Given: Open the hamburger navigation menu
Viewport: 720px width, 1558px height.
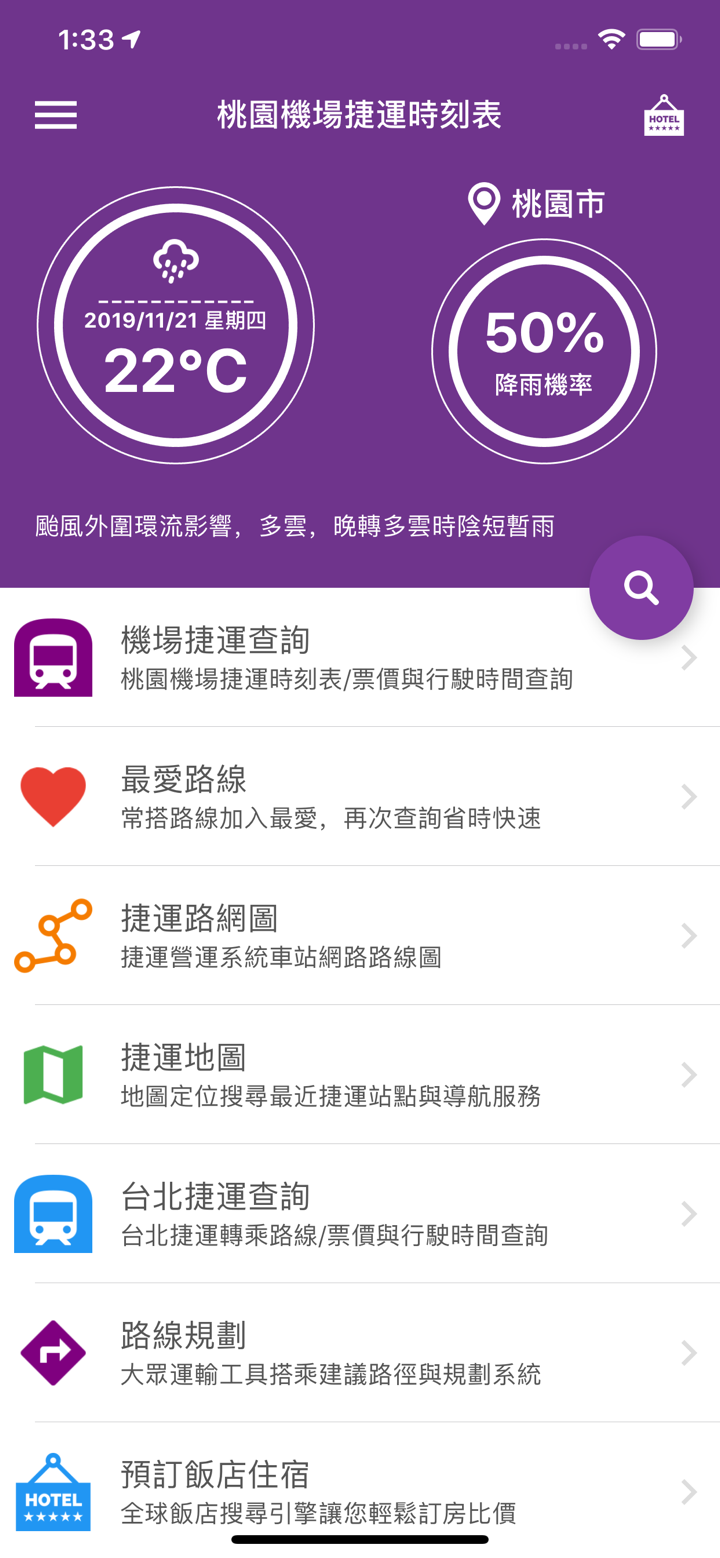Looking at the screenshot, I should coord(55,115).
